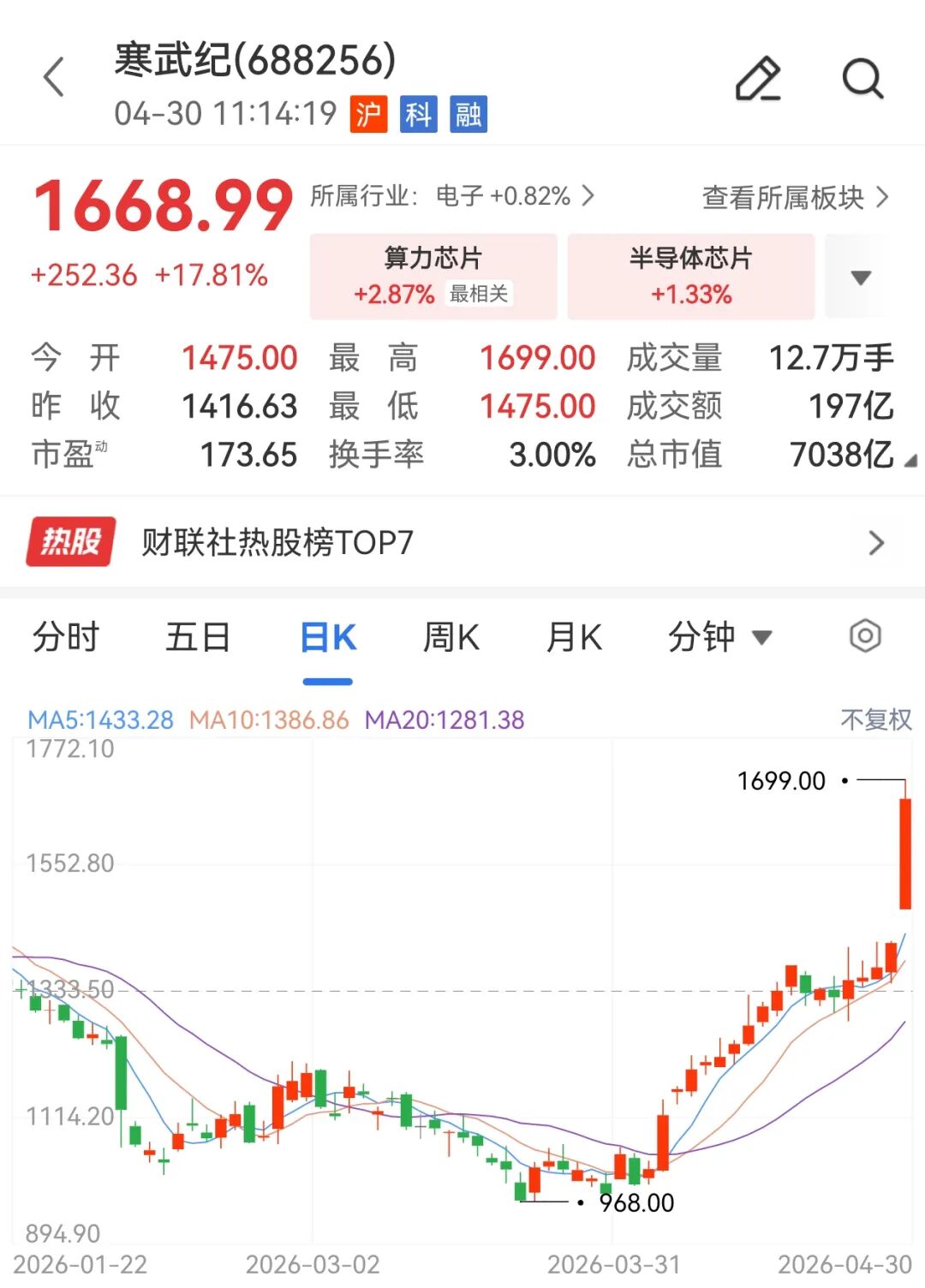Image resolution: width=925 pixels, height=1288 pixels.
Task: Go back using the top-left arrow
Action: (x=54, y=78)
